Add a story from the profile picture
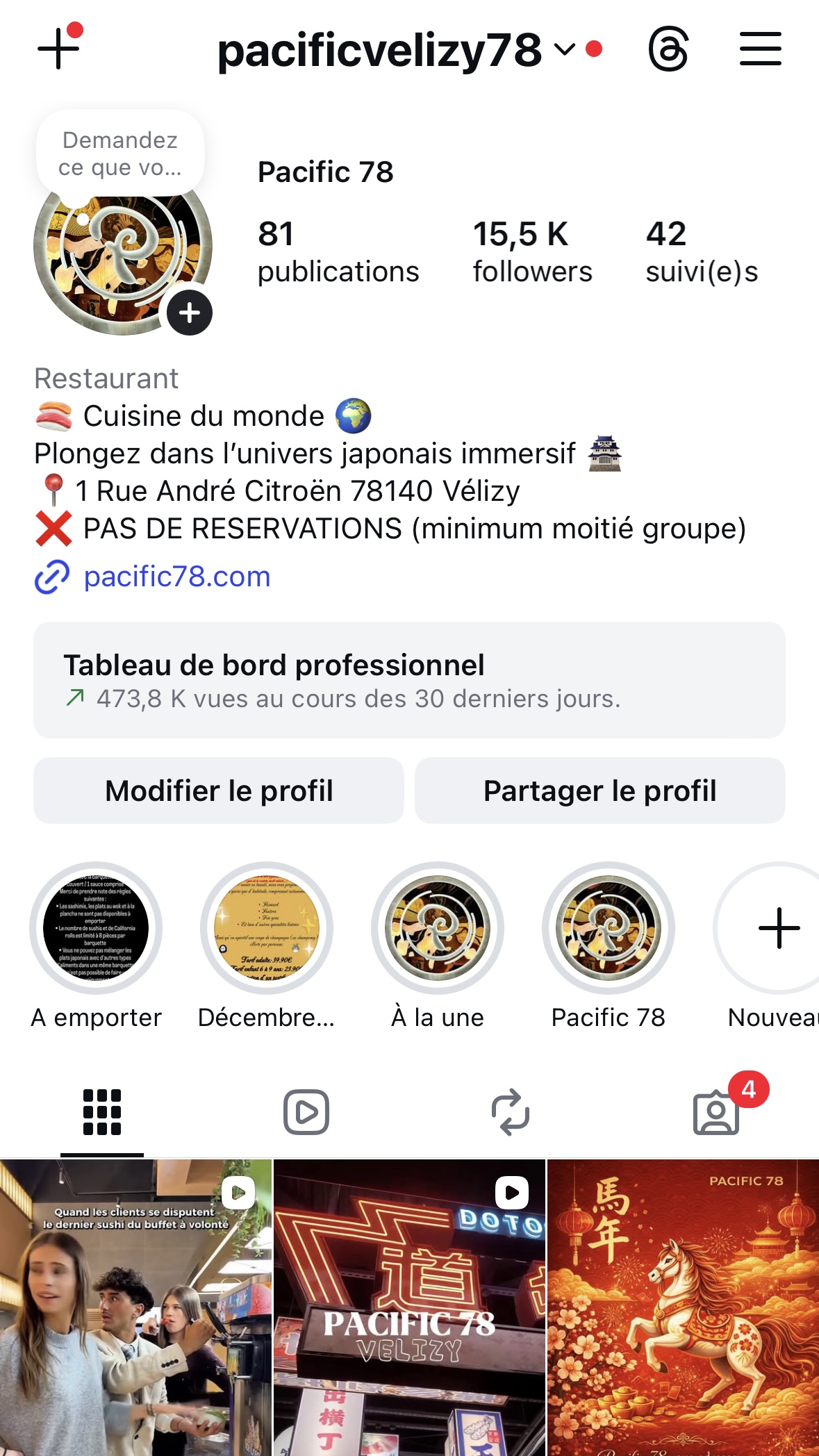This screenshot has height=1456, width=819. tap(189, 313)
